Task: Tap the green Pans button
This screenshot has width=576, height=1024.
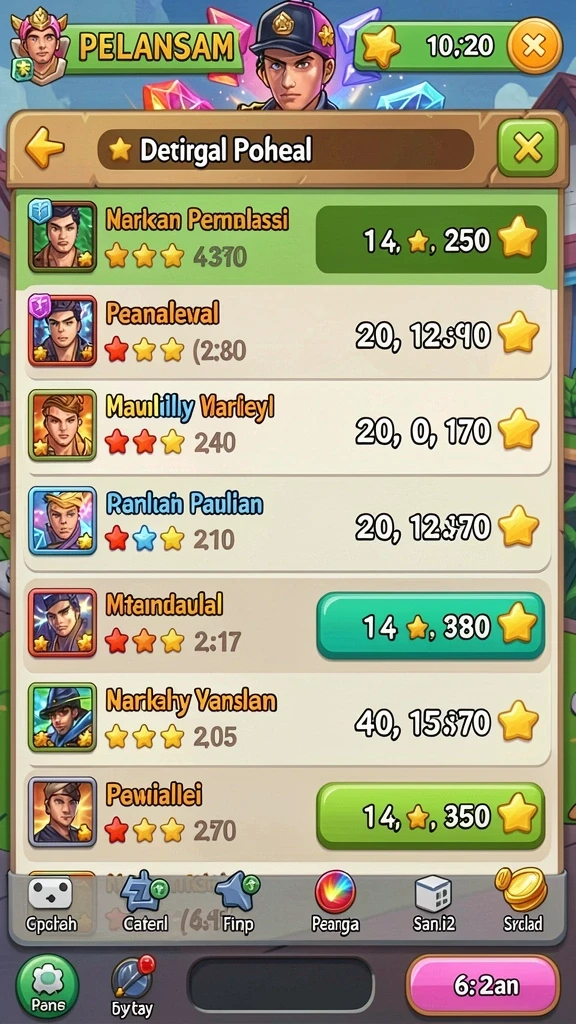Action: 47,985
